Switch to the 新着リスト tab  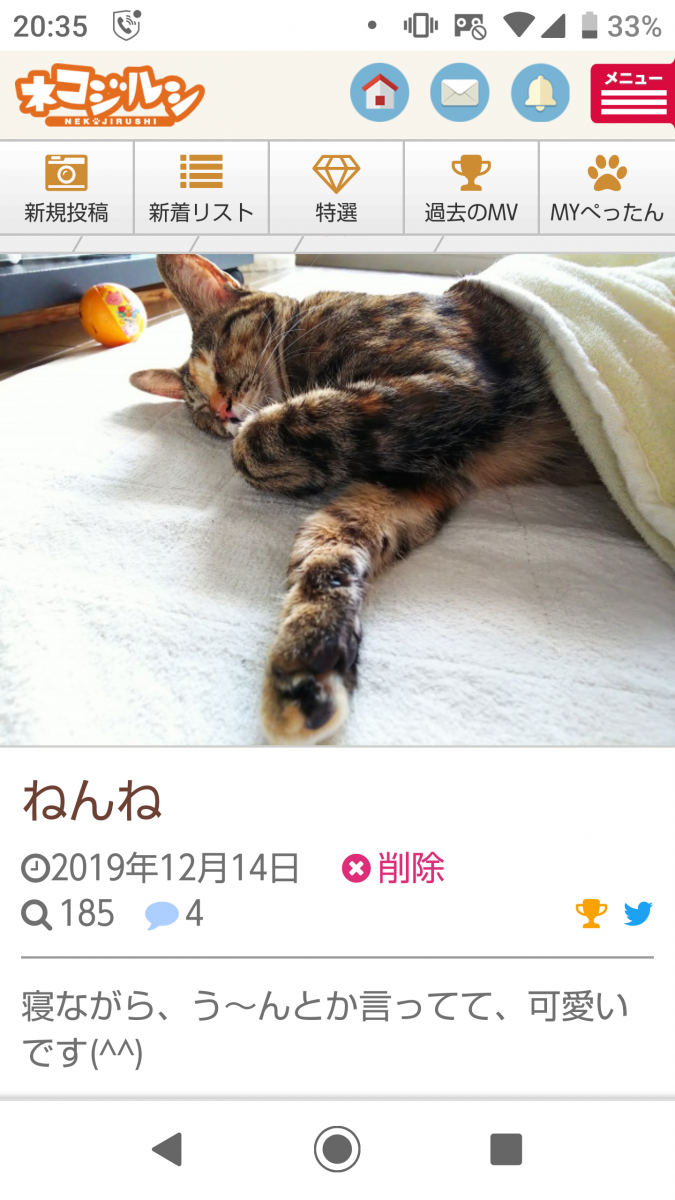pyautogui.click(x=201, y=188)
